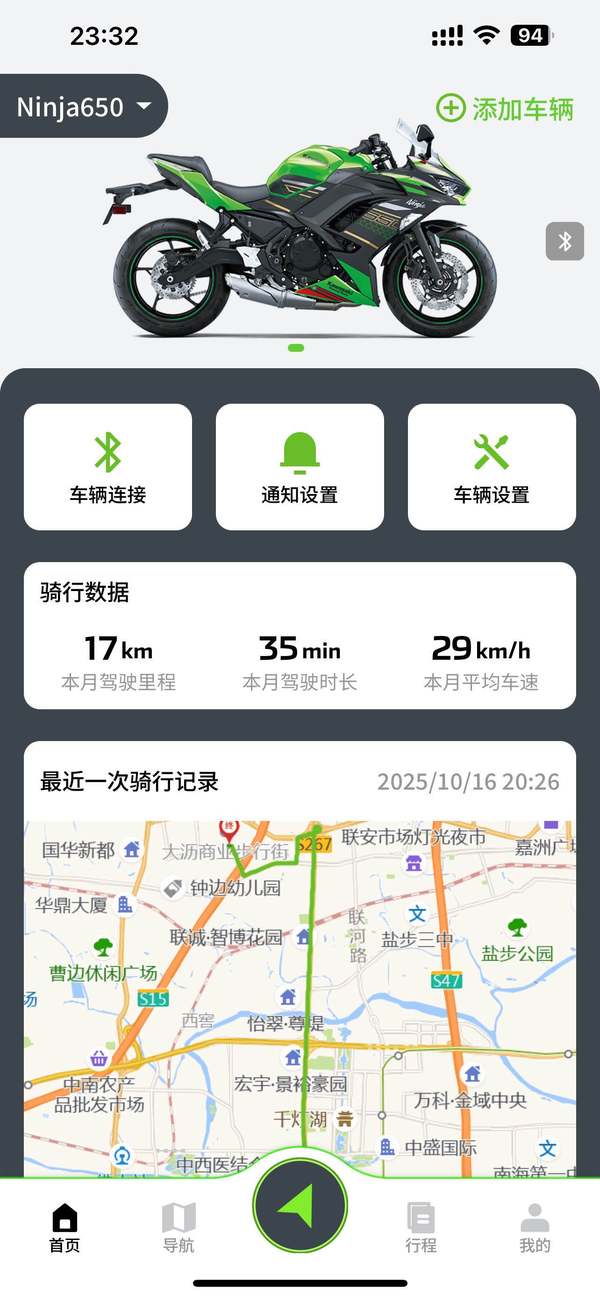Screen dimensions: 600x1298
Task: Expand the Ninja650 vehicle dropdown
Action: [85, 106]
